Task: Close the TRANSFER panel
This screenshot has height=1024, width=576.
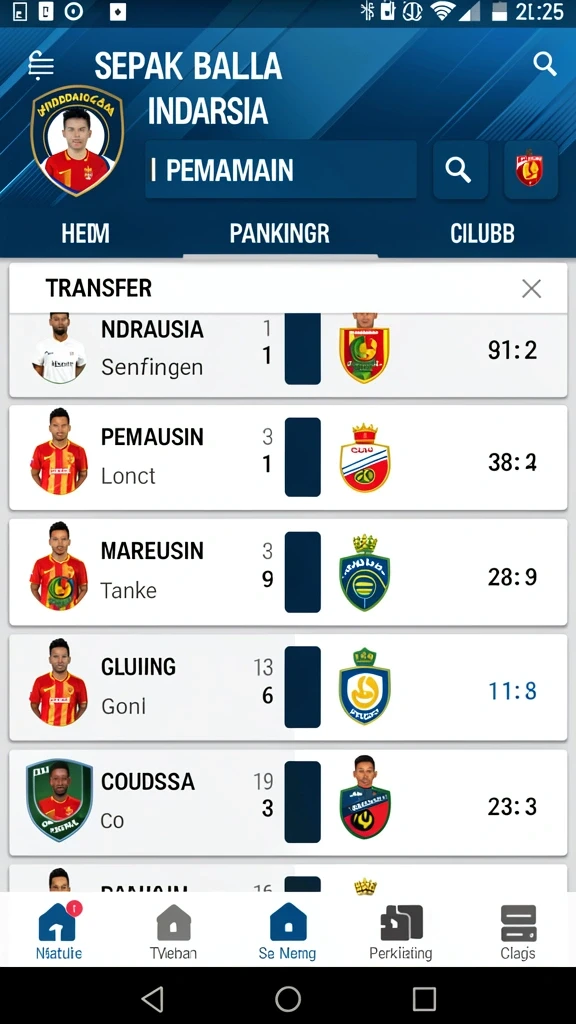Action: 531,289
